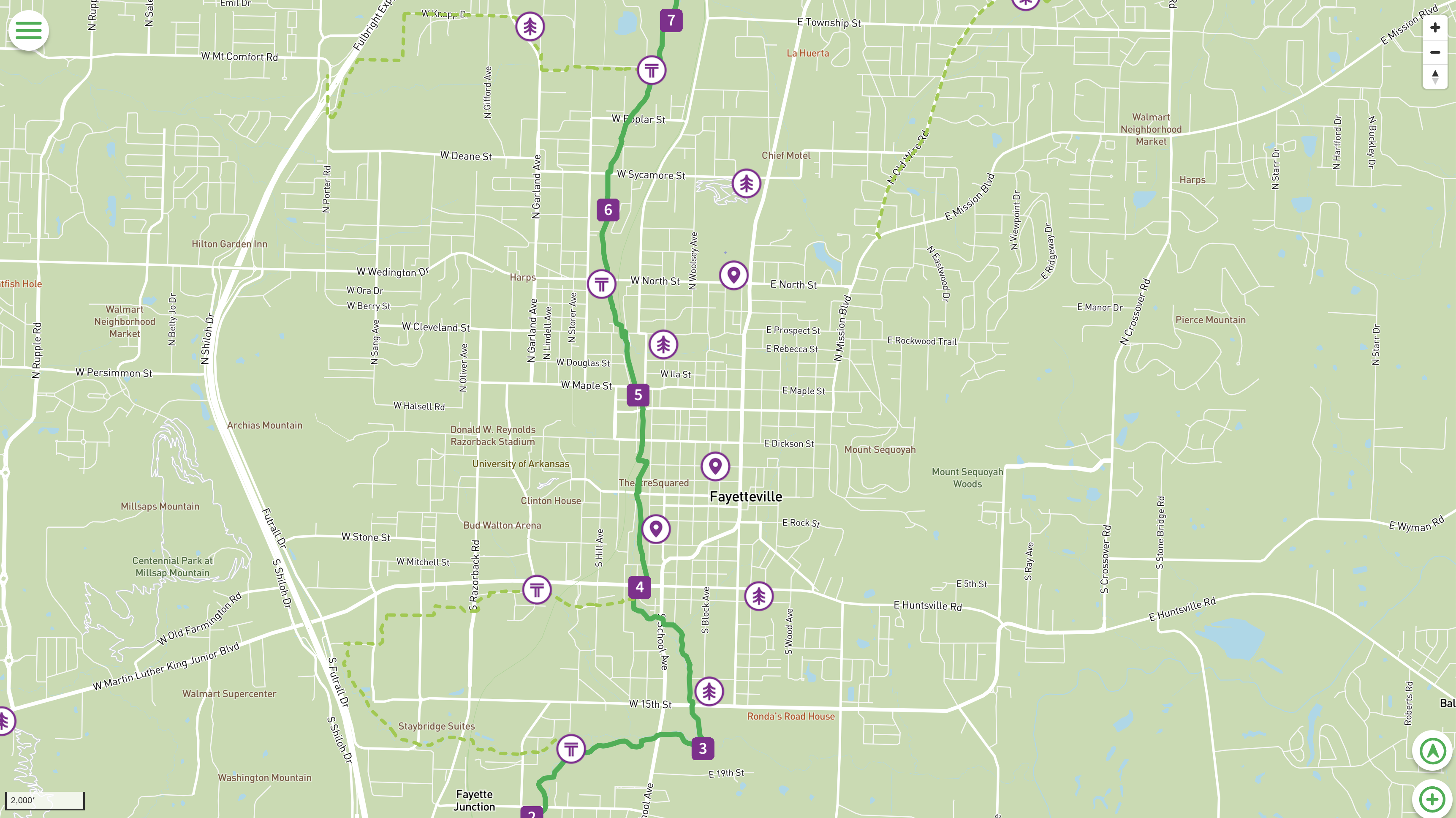Open the location pin near E Dickson St

[715, 466]
